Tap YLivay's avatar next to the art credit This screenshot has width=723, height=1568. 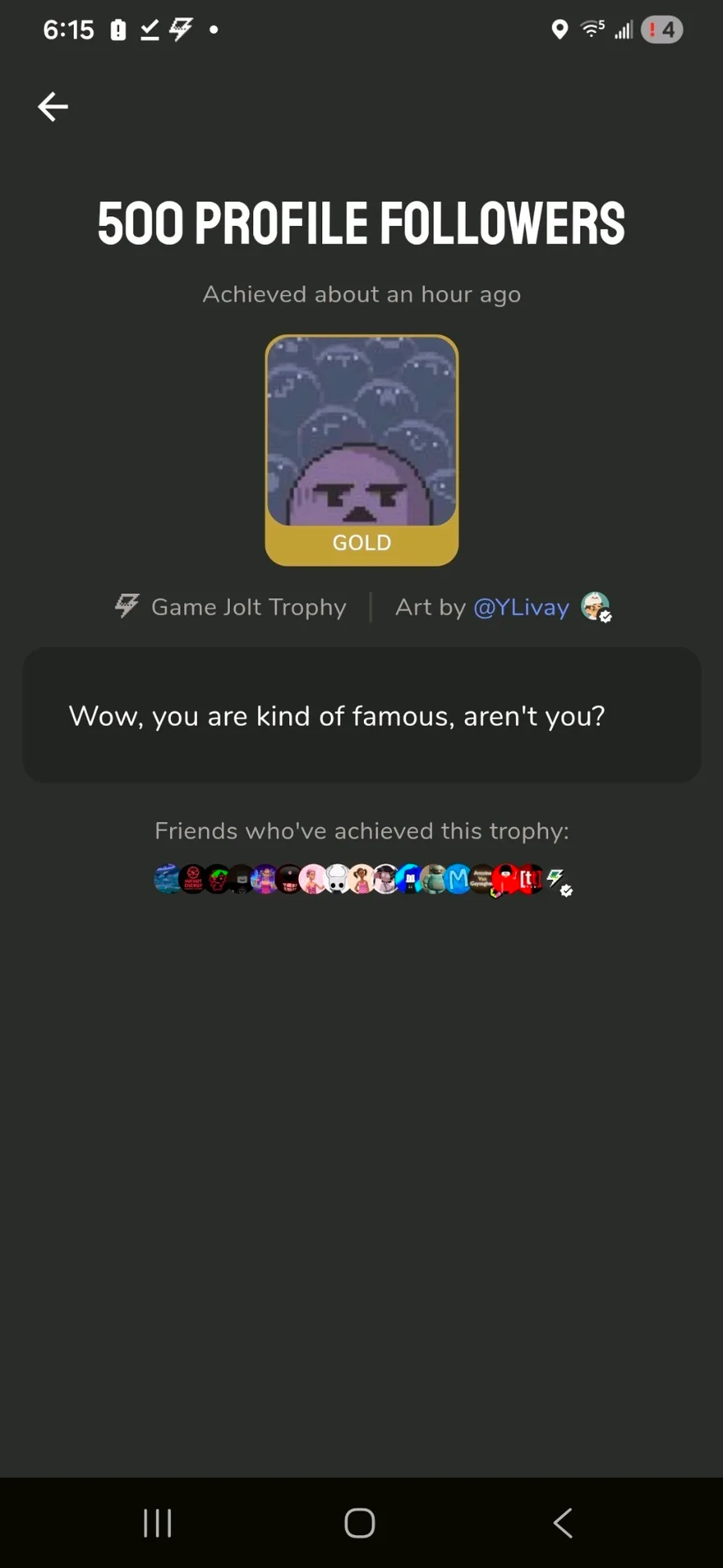595,607
